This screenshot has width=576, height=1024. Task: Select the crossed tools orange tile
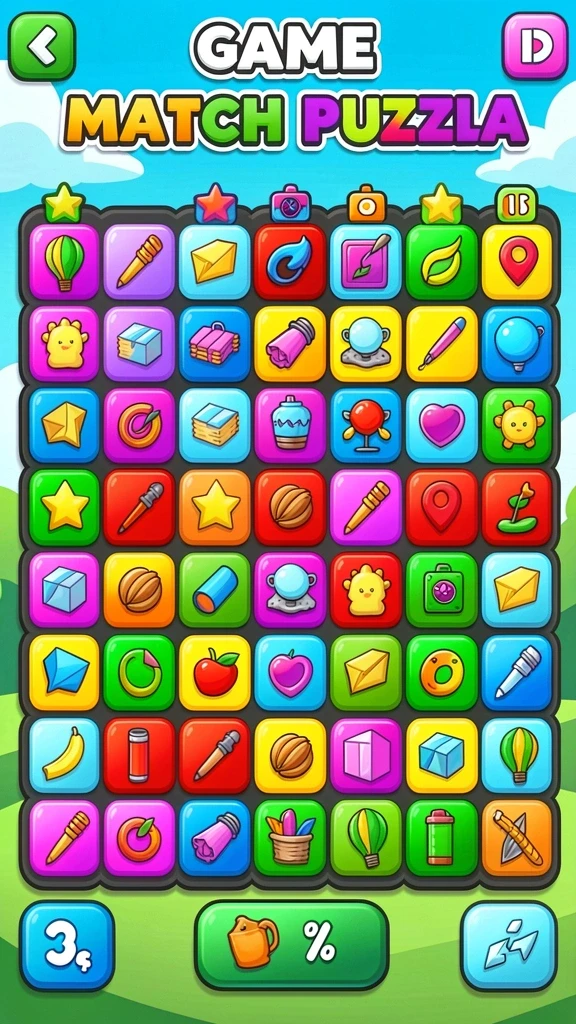[x=517, y=837]
